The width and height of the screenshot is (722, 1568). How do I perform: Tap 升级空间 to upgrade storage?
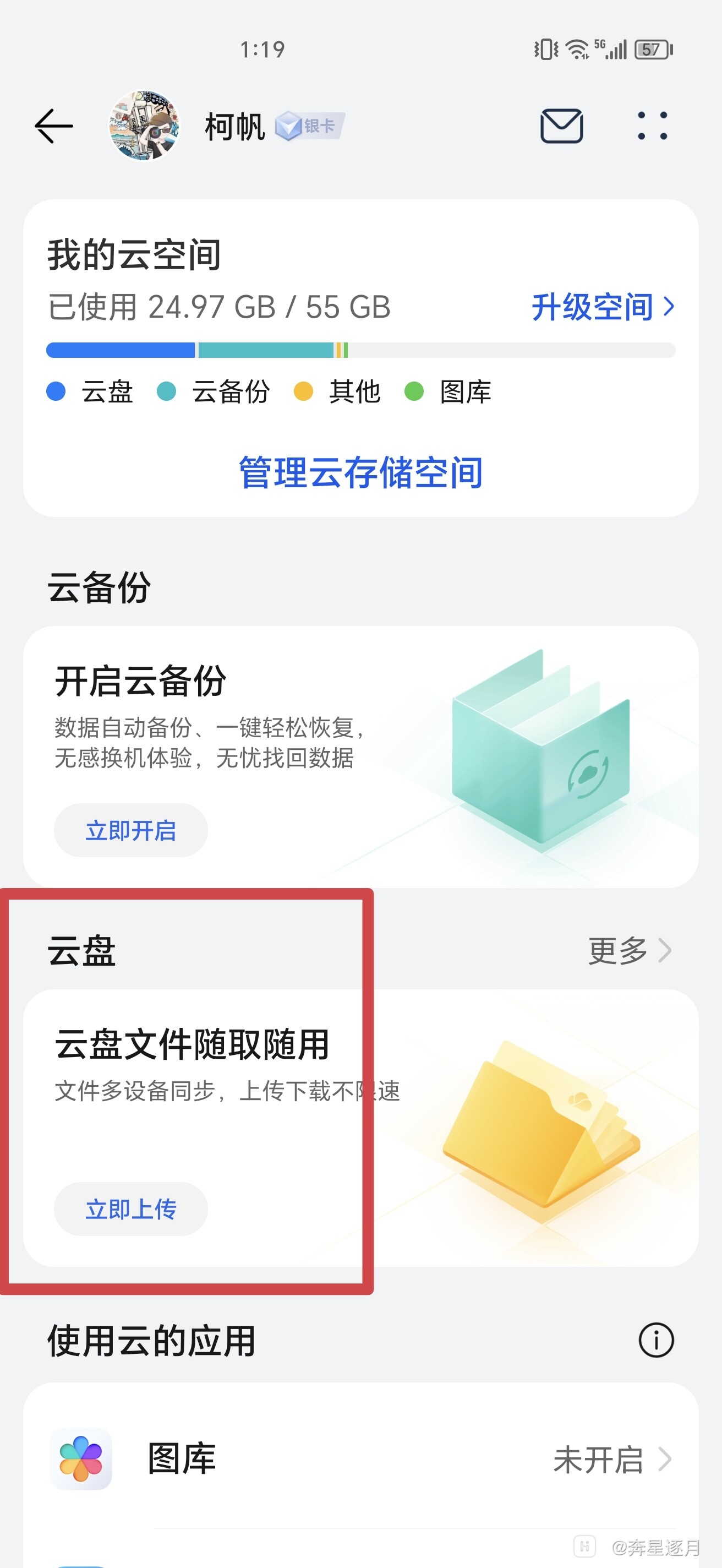[602, 307]
